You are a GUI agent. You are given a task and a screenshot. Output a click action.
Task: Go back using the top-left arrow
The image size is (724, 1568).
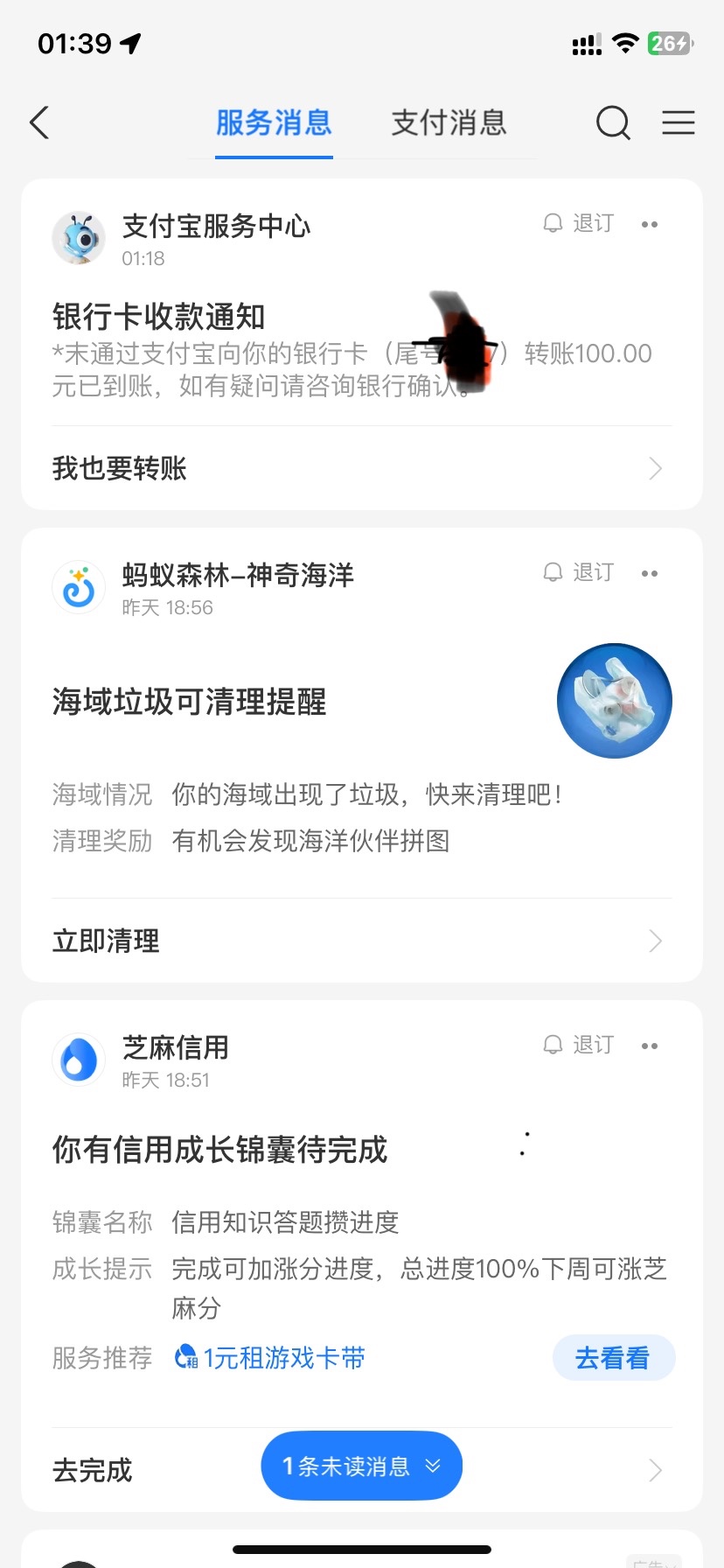(x=39, y=123)
